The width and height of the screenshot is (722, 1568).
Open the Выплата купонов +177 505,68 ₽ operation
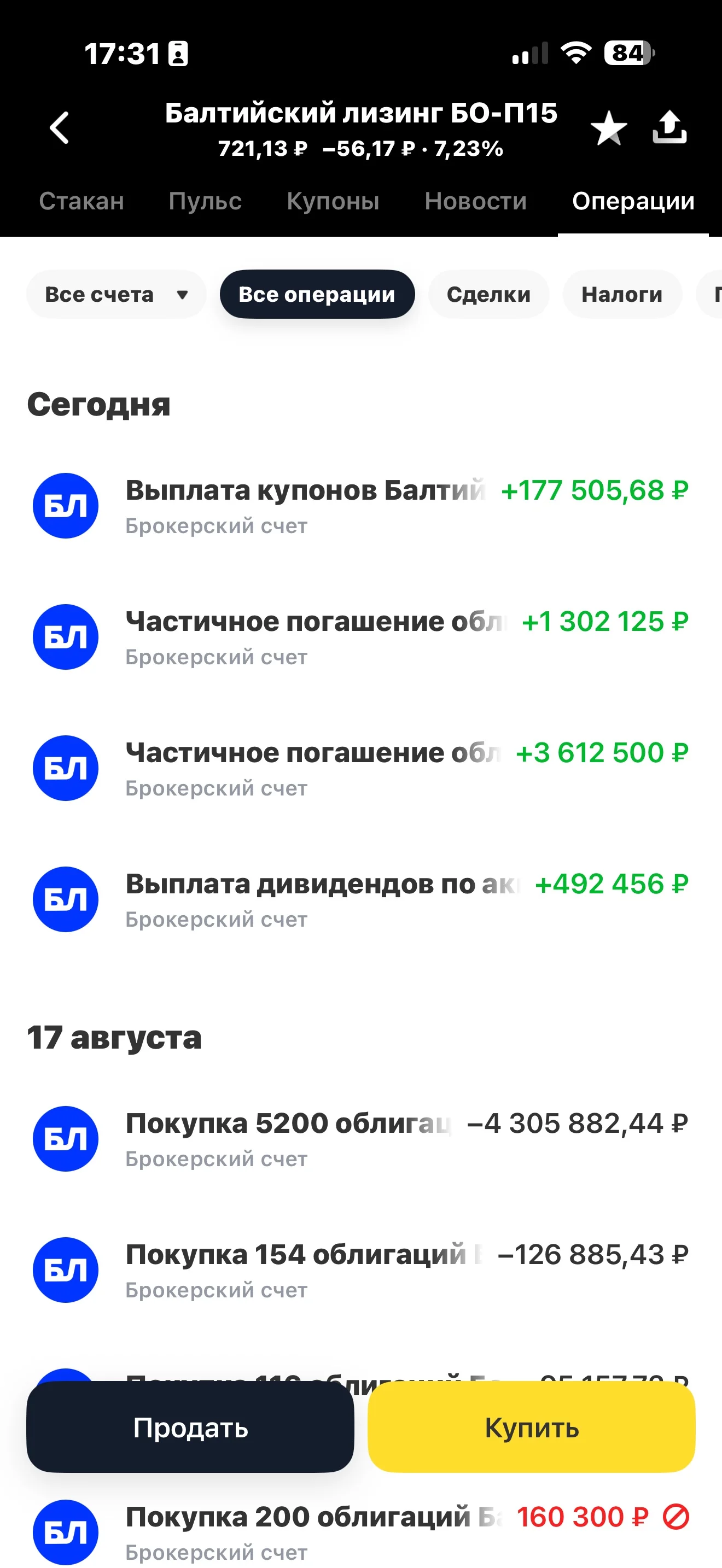click(x=361, y=506)
